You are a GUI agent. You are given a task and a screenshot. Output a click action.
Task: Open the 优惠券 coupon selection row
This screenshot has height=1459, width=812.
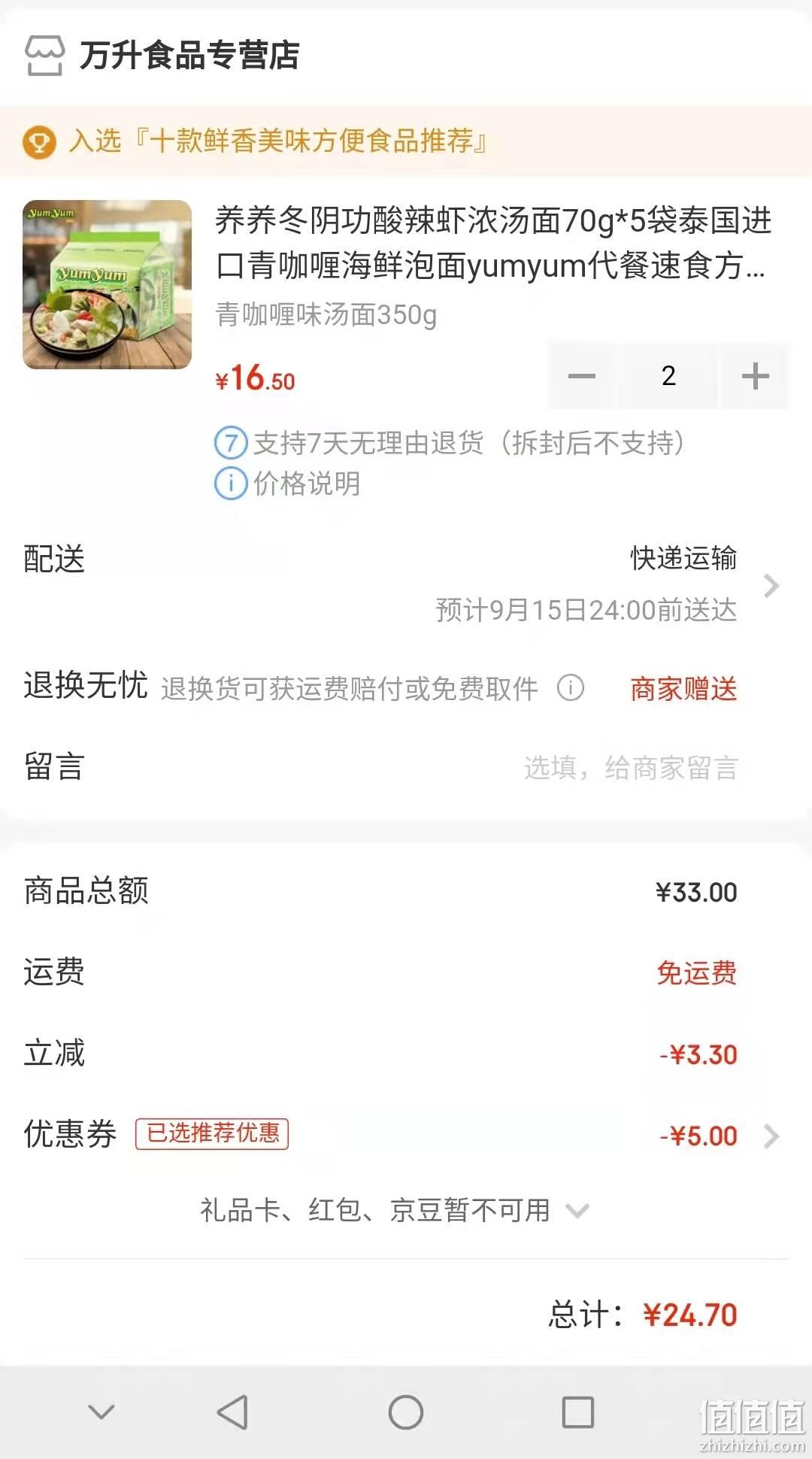click(406, 1135)
